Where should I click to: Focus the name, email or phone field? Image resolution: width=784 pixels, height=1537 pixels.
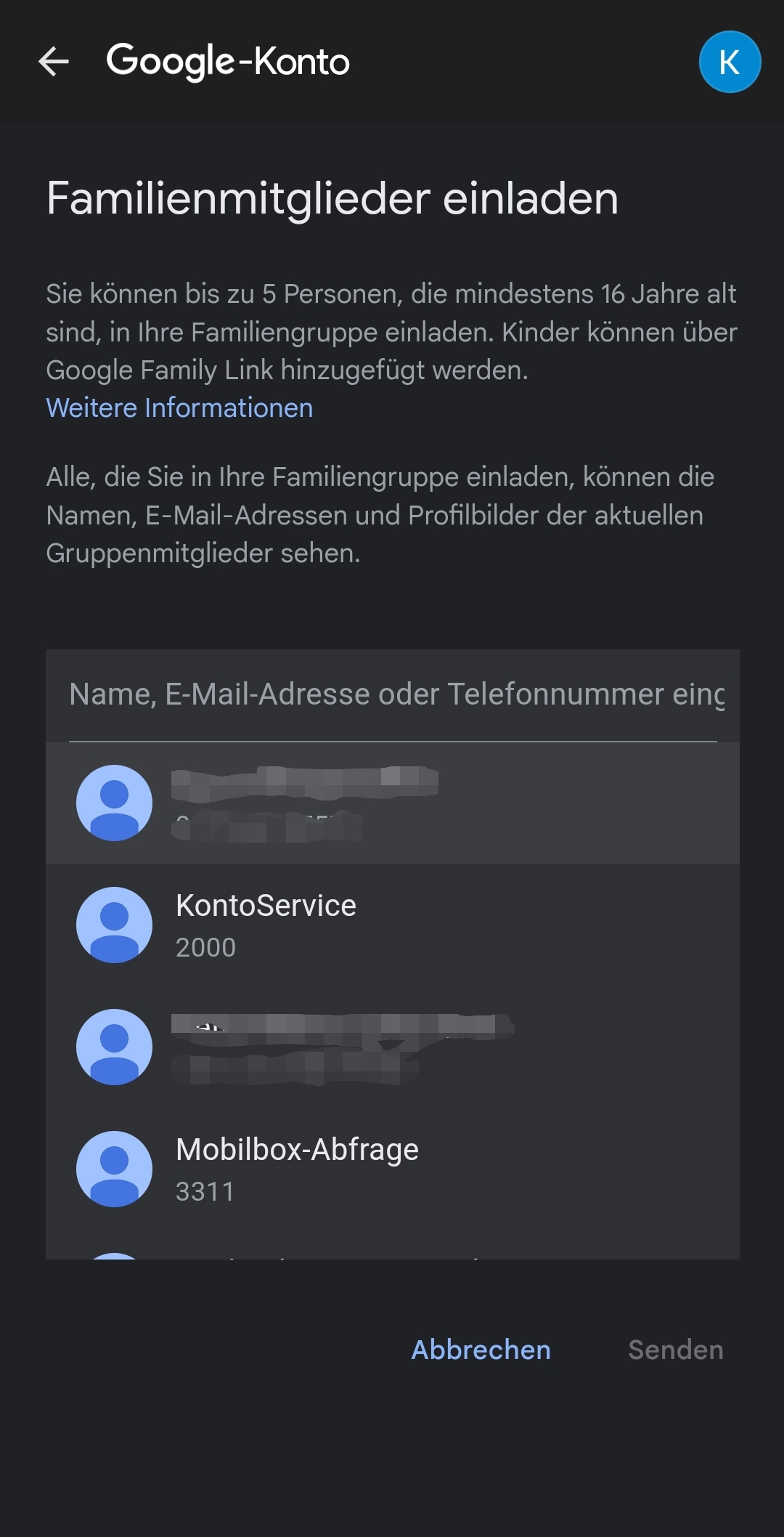coord(393,695)
